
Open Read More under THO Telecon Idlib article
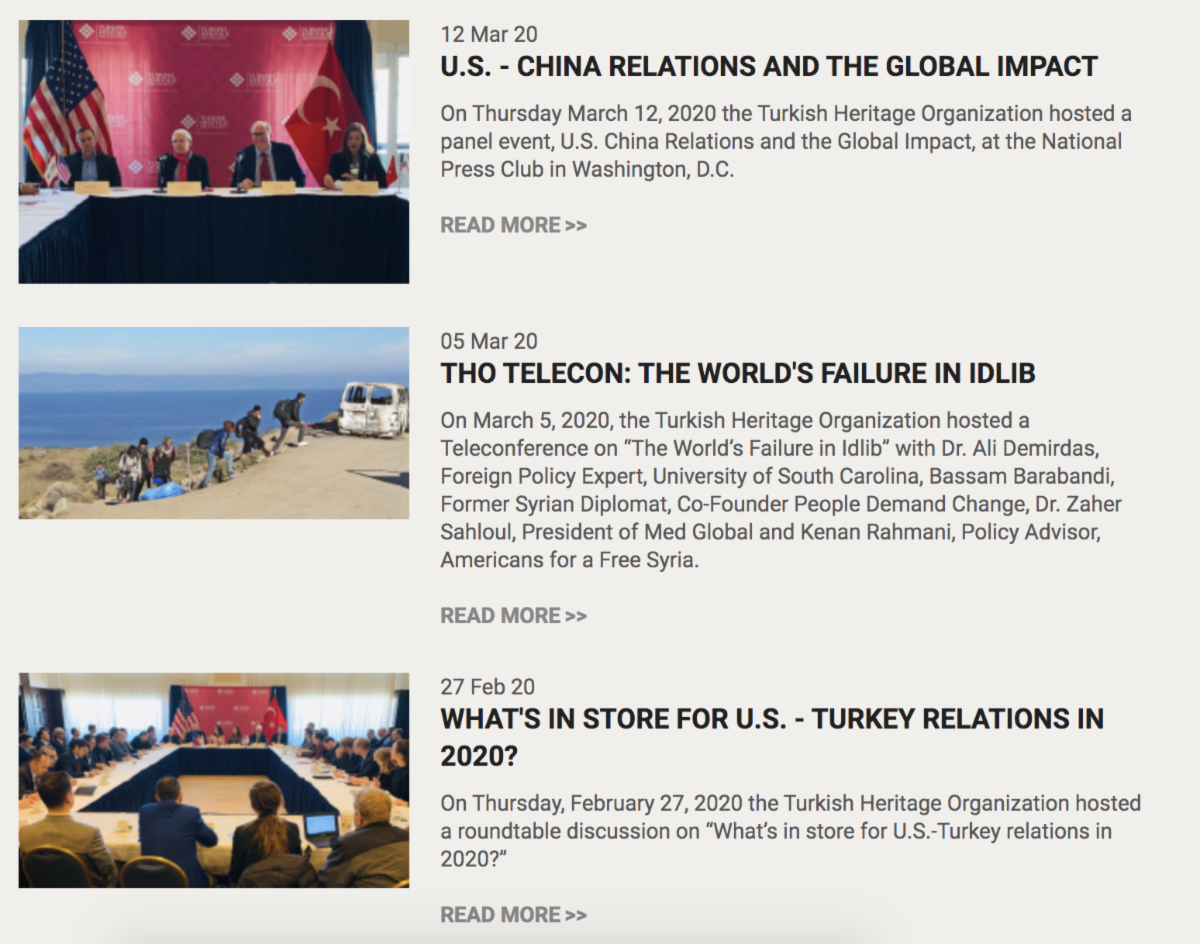(513, 615)
